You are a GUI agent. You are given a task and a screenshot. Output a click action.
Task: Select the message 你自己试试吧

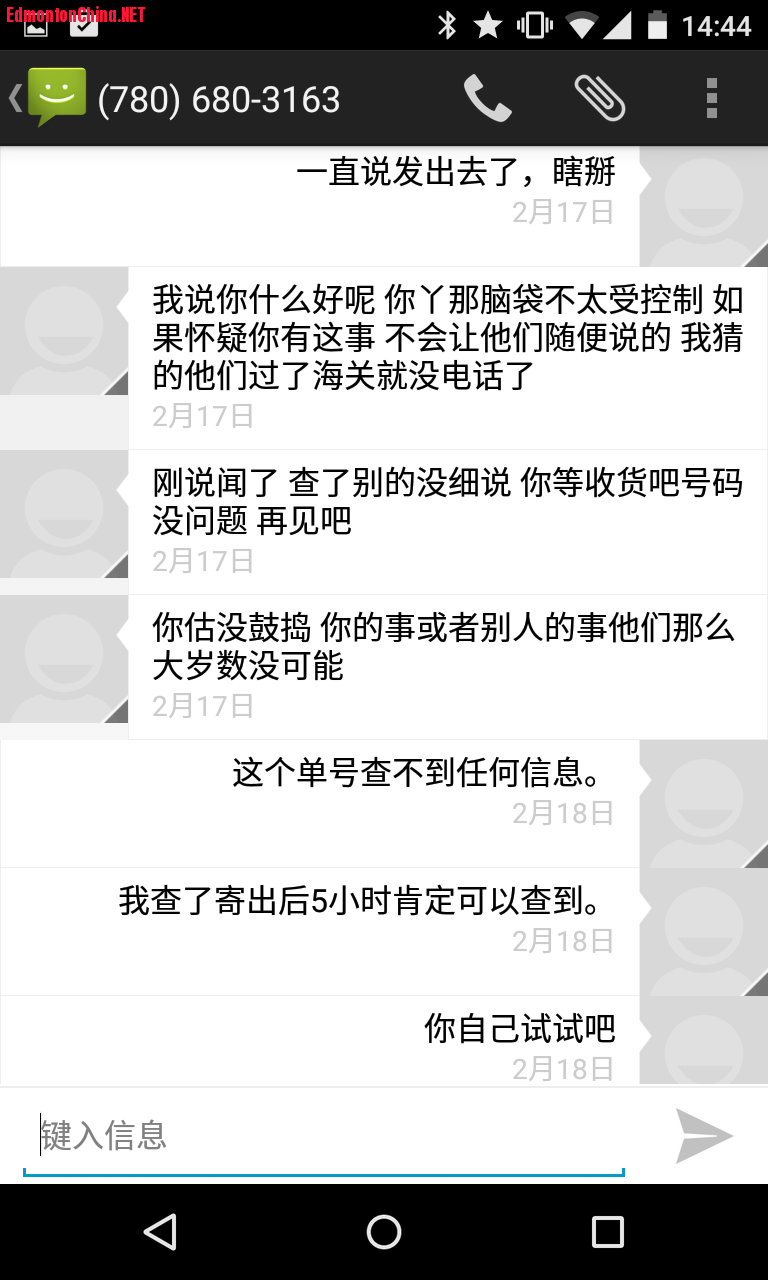click(x=519, y=1029)
